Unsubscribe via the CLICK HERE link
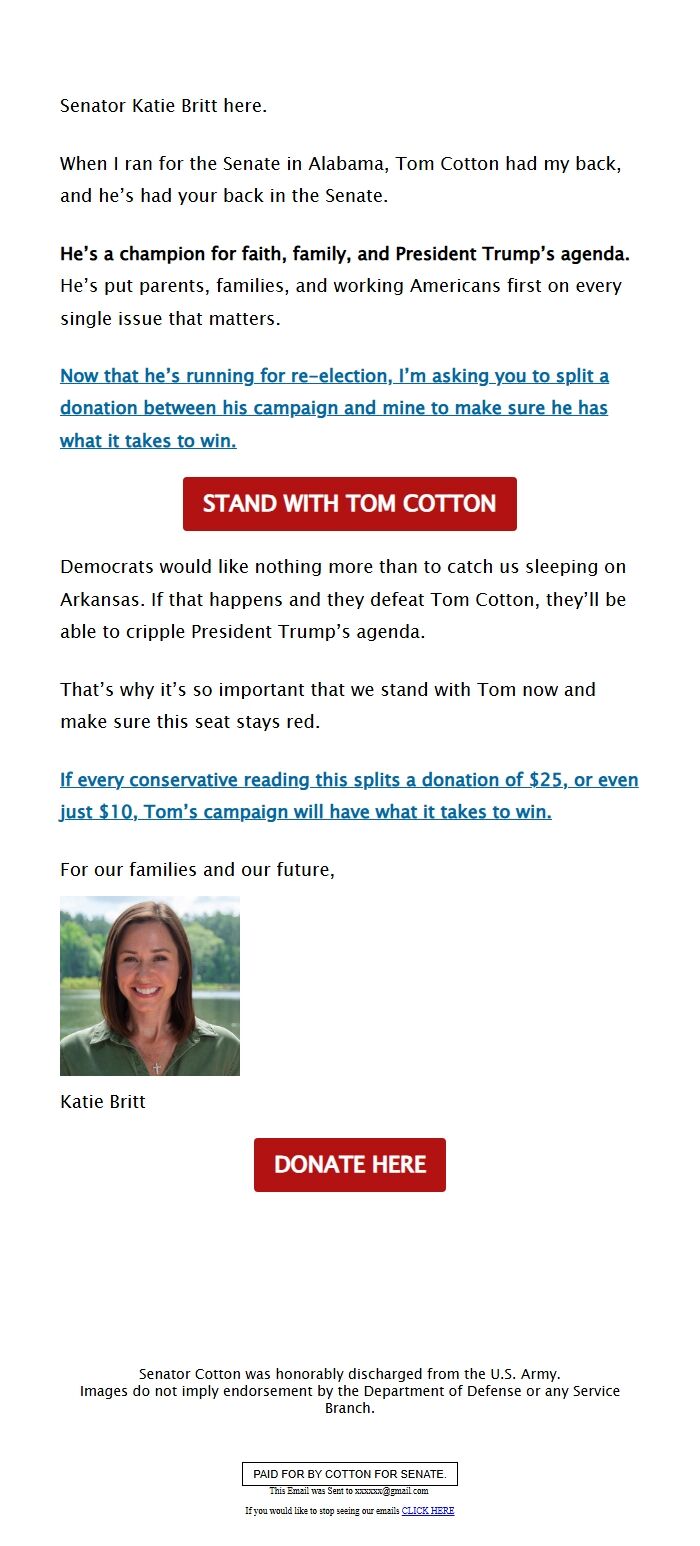Image resolution: width=700 pixels, height=1546 pixels. [x=428, y=1511]
